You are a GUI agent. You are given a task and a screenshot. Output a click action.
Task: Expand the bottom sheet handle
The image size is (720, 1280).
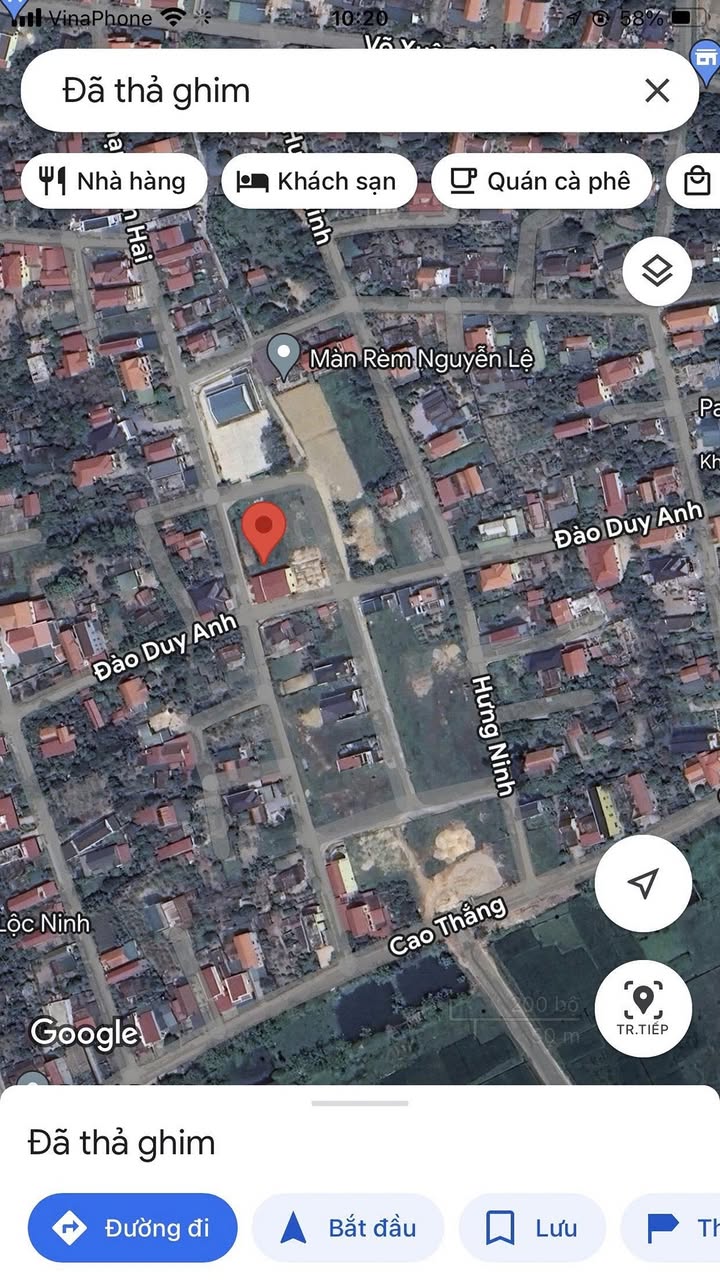pyautogui.click(x=360, y=1103)
